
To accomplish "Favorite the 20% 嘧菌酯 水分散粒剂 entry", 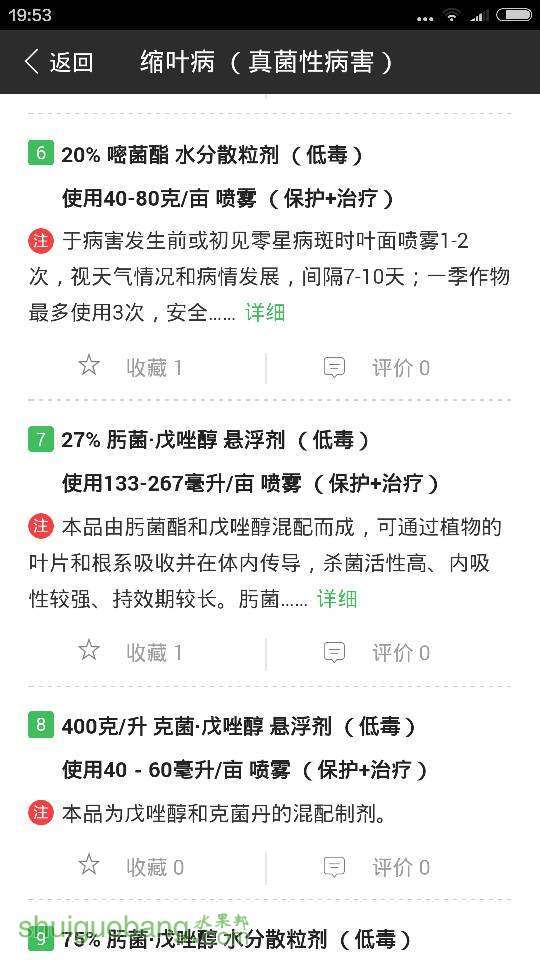I will 130,367.
